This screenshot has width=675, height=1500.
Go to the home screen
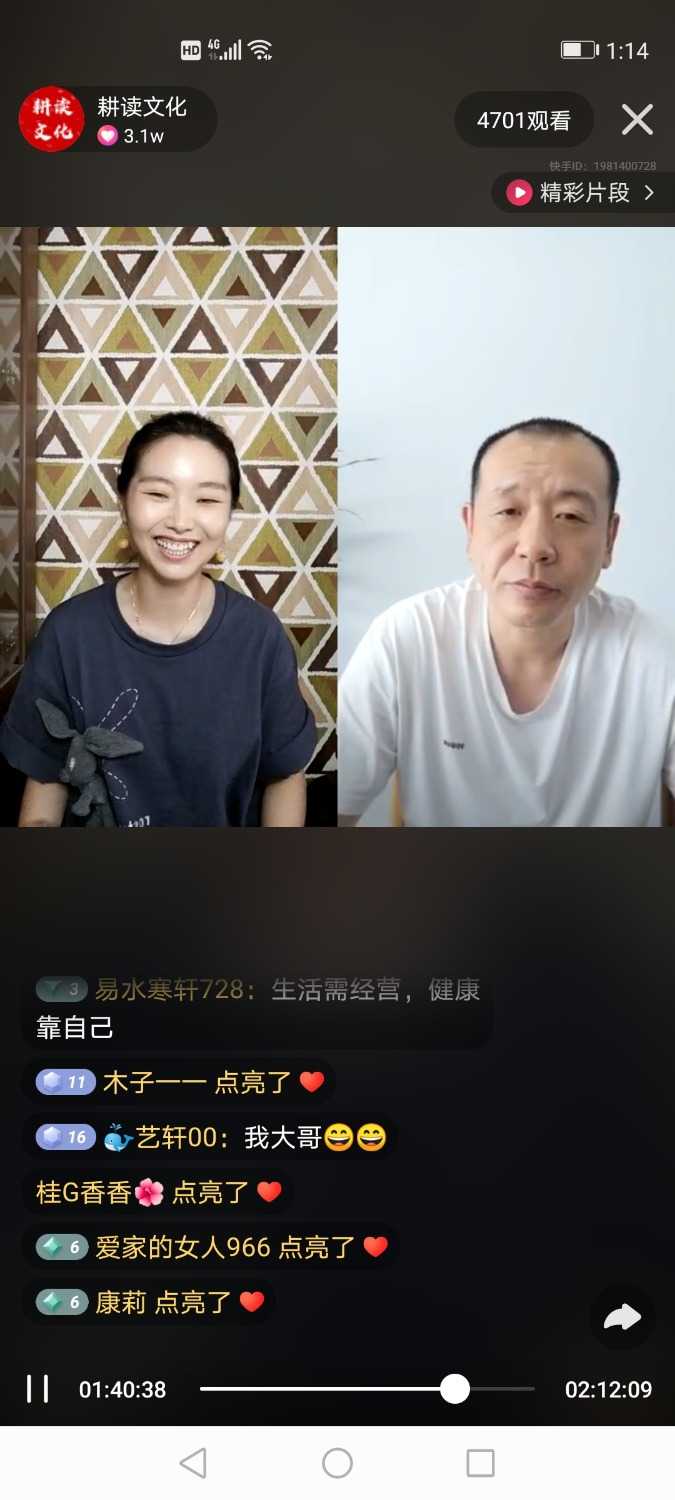pyautogui.click(x=337, y=1463)
